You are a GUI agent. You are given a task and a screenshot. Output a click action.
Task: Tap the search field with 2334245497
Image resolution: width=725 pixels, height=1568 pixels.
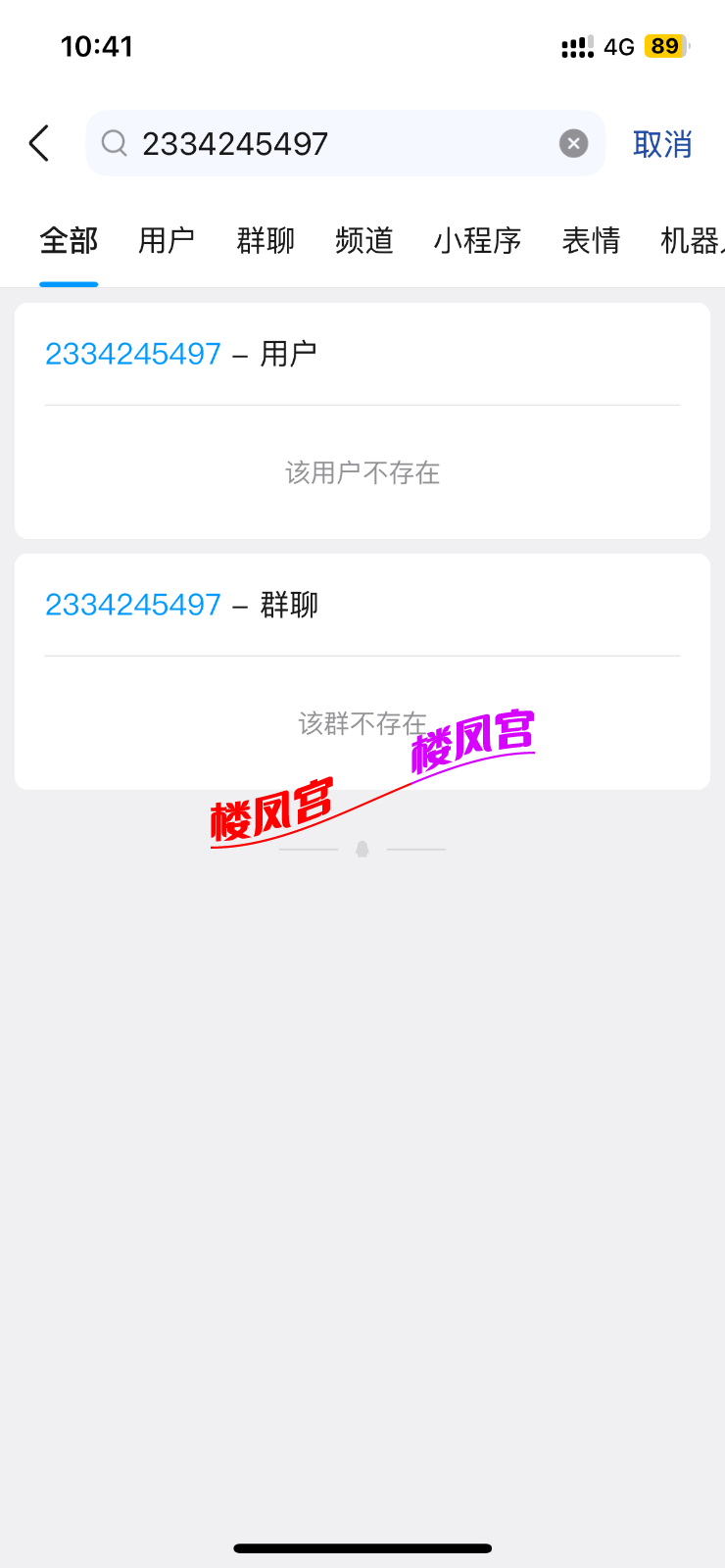(x=333, y=144)
